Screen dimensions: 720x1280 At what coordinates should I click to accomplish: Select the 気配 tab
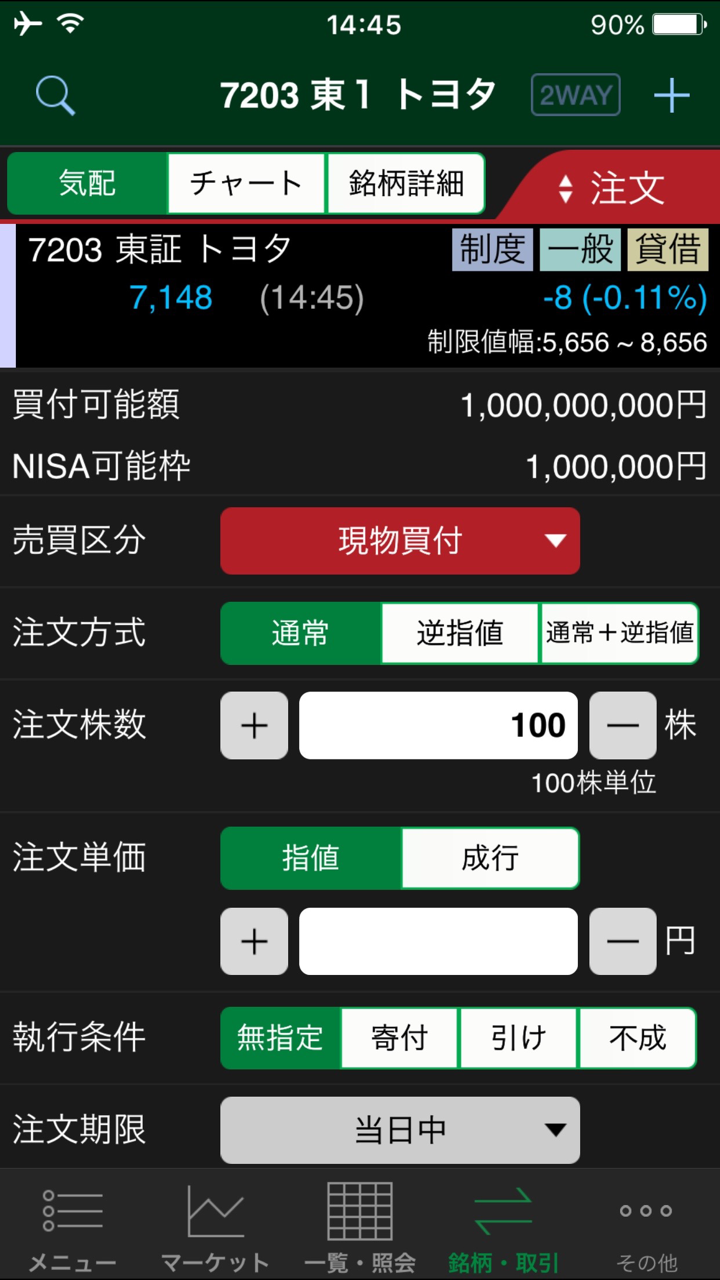(87, 183)
